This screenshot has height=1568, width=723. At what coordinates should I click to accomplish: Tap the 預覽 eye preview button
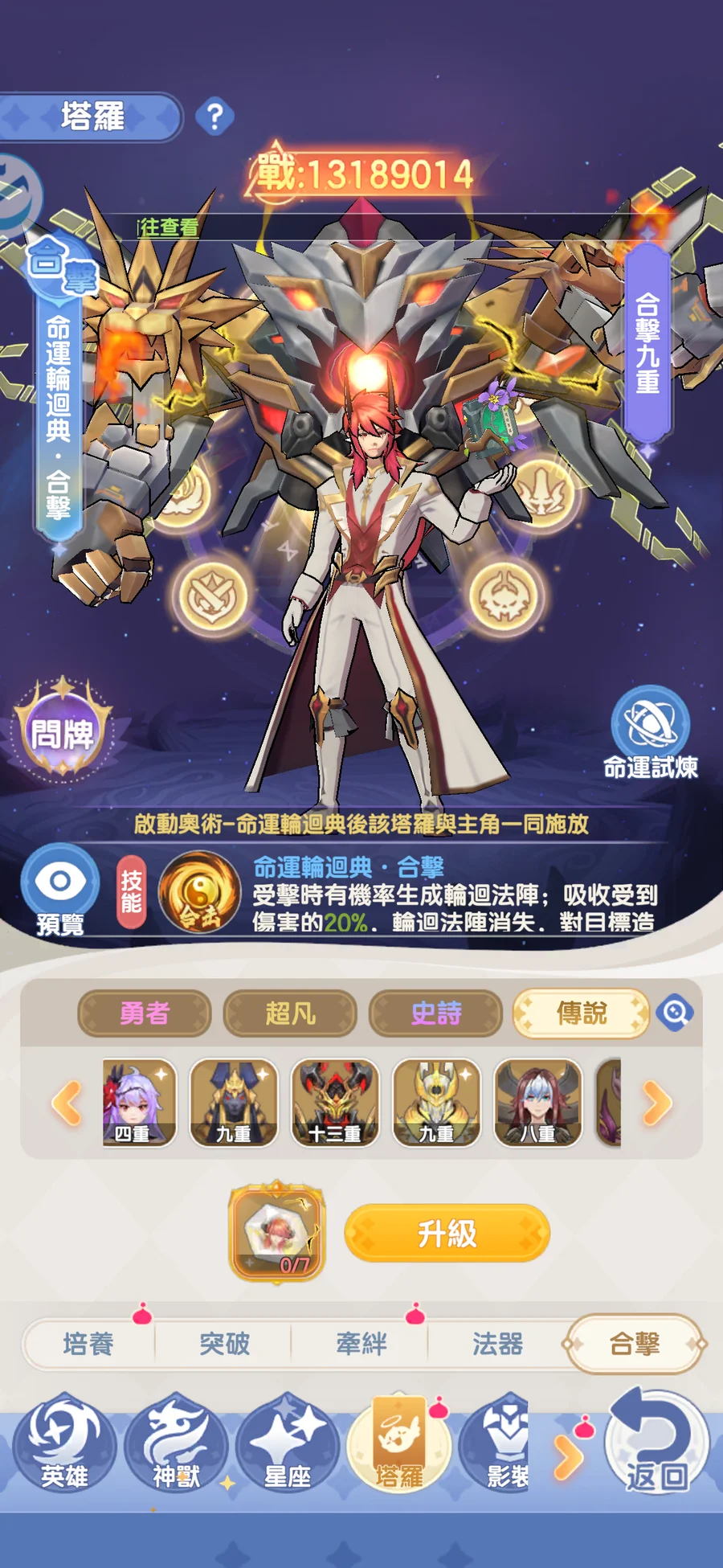[x=60, y=890]
